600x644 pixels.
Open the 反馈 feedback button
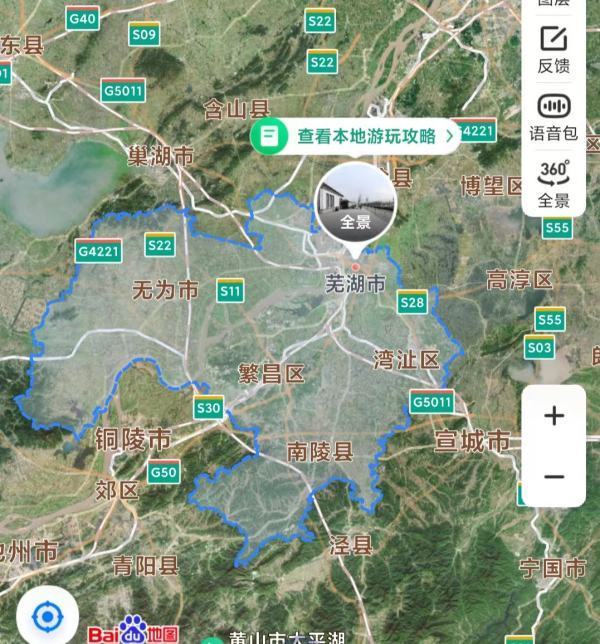(553, 49)
